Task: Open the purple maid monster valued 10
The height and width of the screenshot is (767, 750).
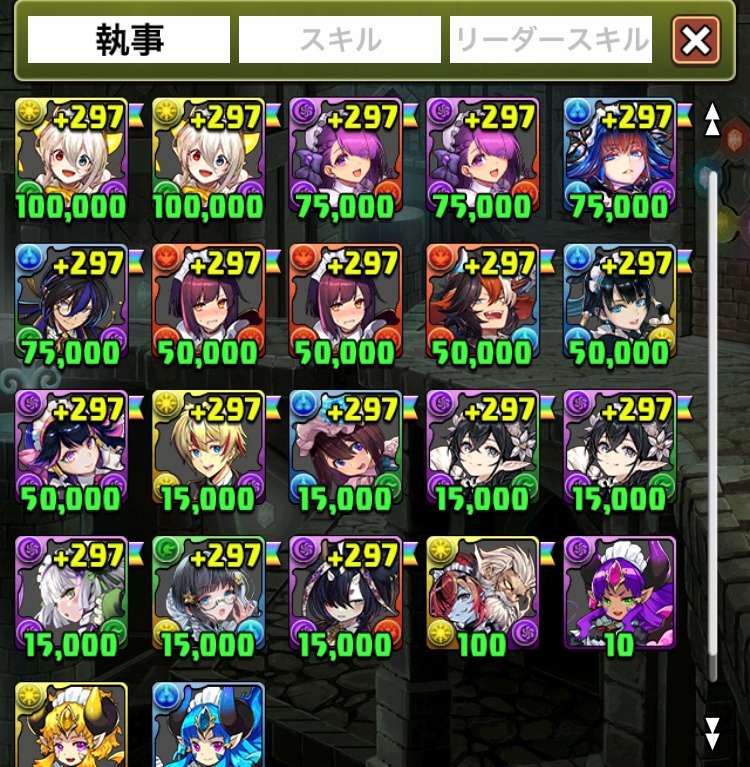Action: [619, 594]
